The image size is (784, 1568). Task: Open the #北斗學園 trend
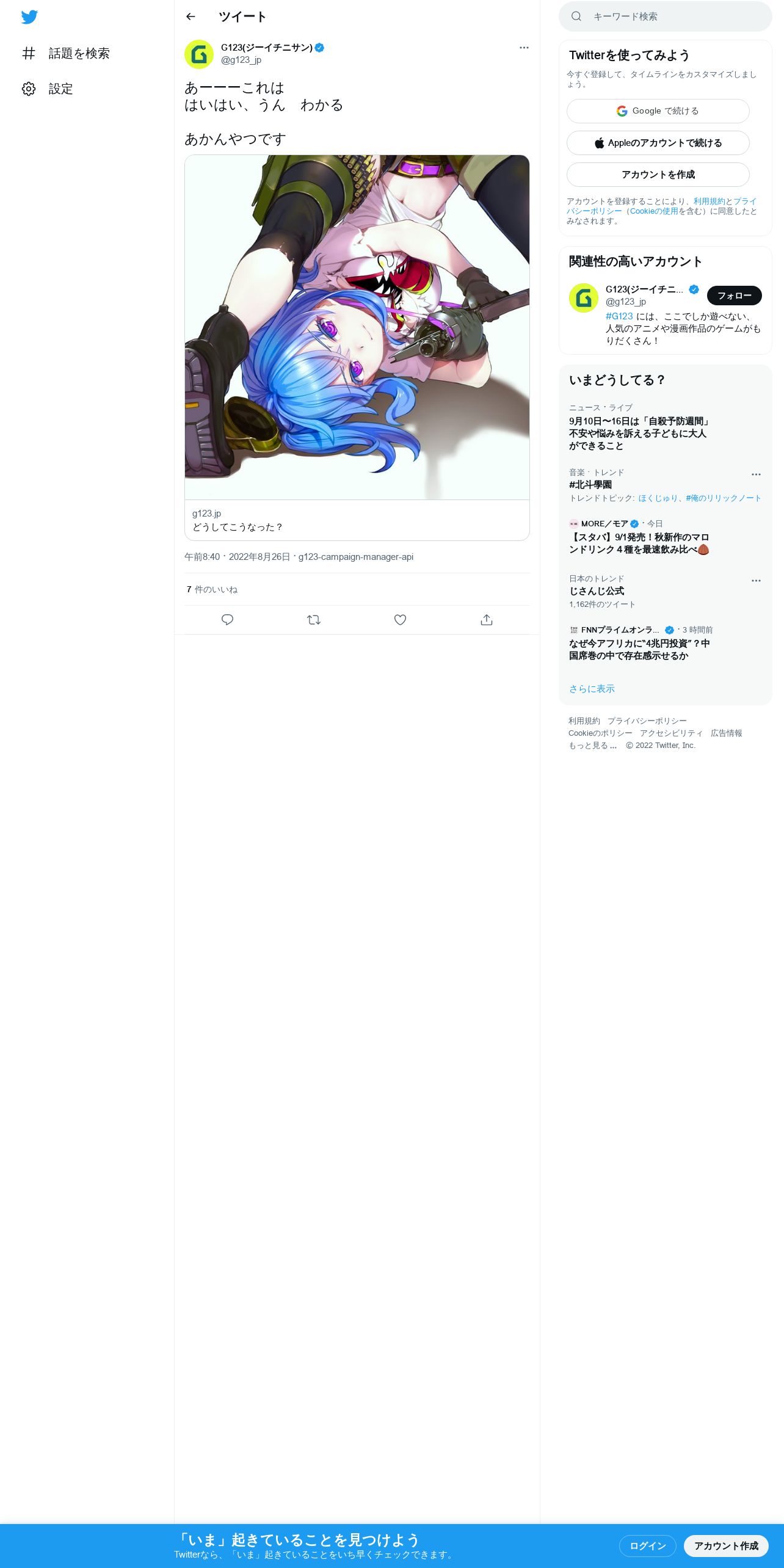(590, 485)
